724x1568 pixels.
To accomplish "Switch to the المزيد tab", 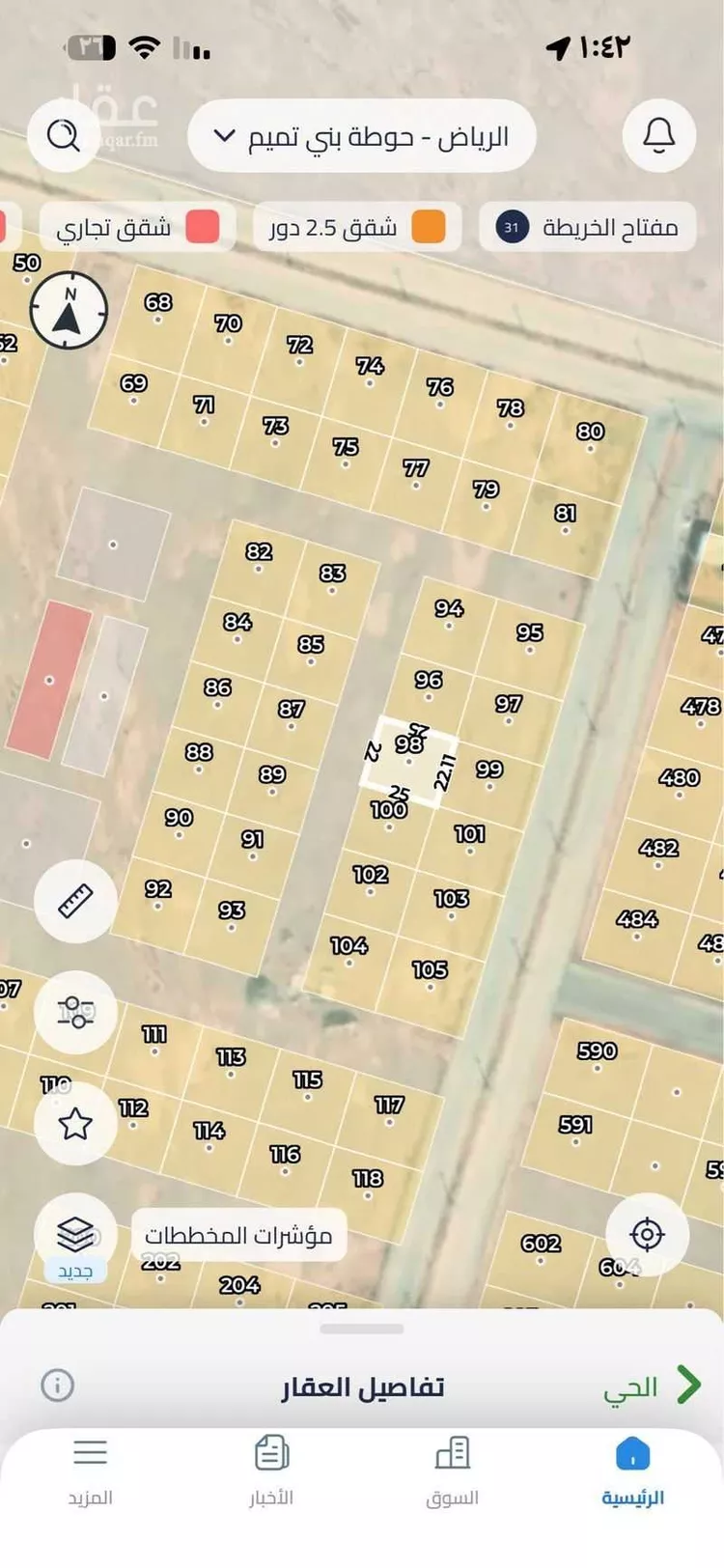I will (90, 1470).
